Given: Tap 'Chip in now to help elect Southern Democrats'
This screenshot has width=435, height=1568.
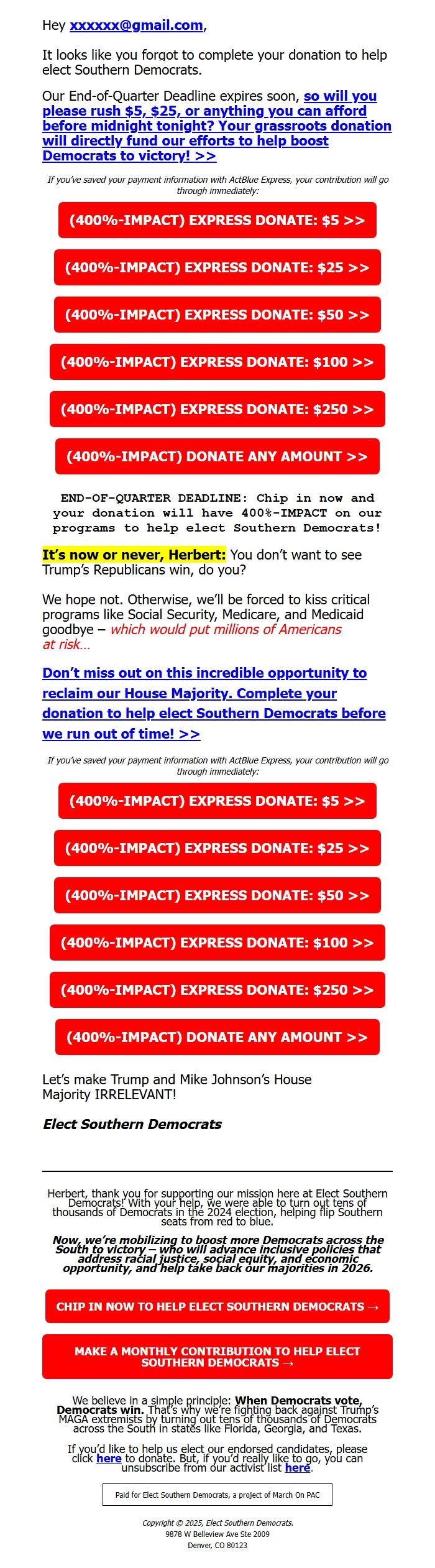Looking at the screenshot, I should 217,1306.
